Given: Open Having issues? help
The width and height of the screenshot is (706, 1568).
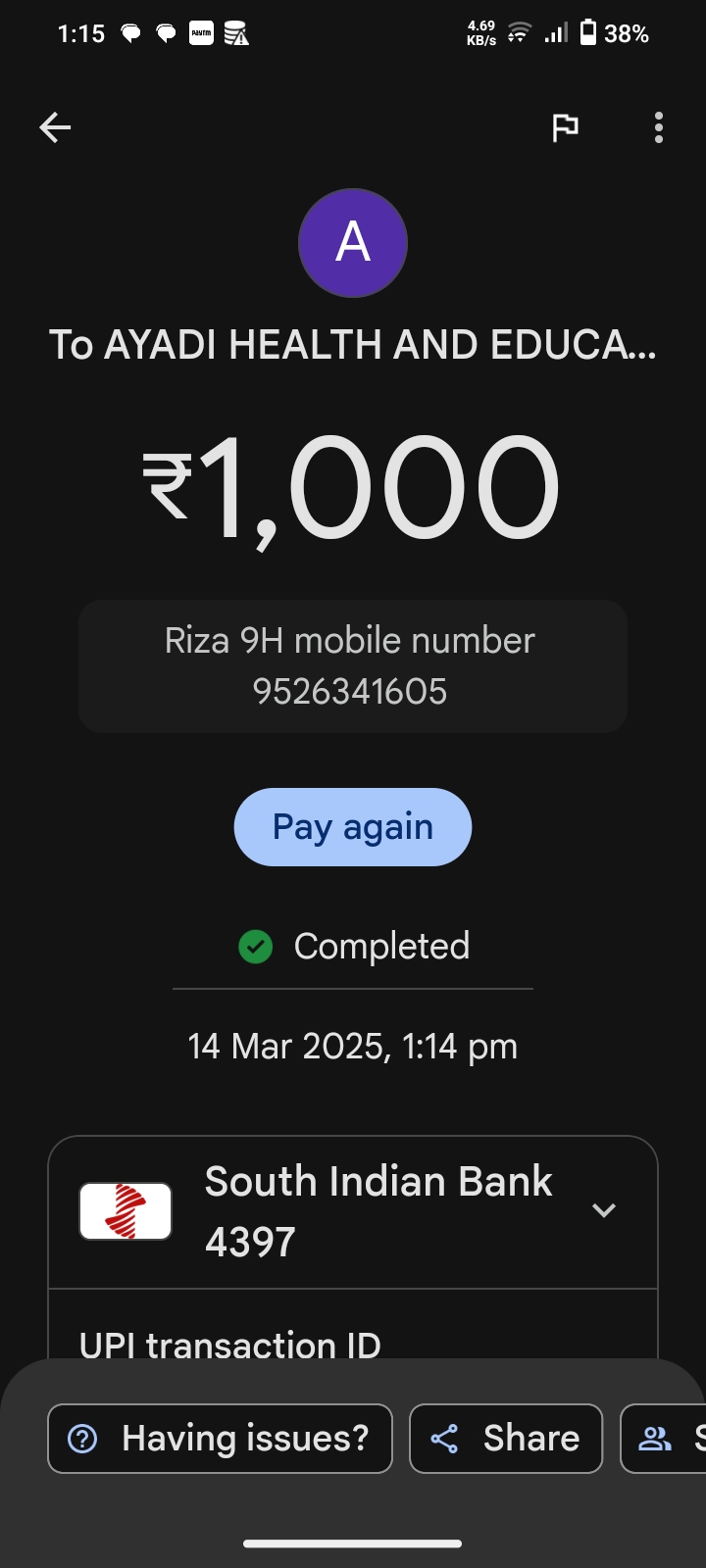Looking at the screenshot, I should pyautogui.click(x=220, y=1439).
